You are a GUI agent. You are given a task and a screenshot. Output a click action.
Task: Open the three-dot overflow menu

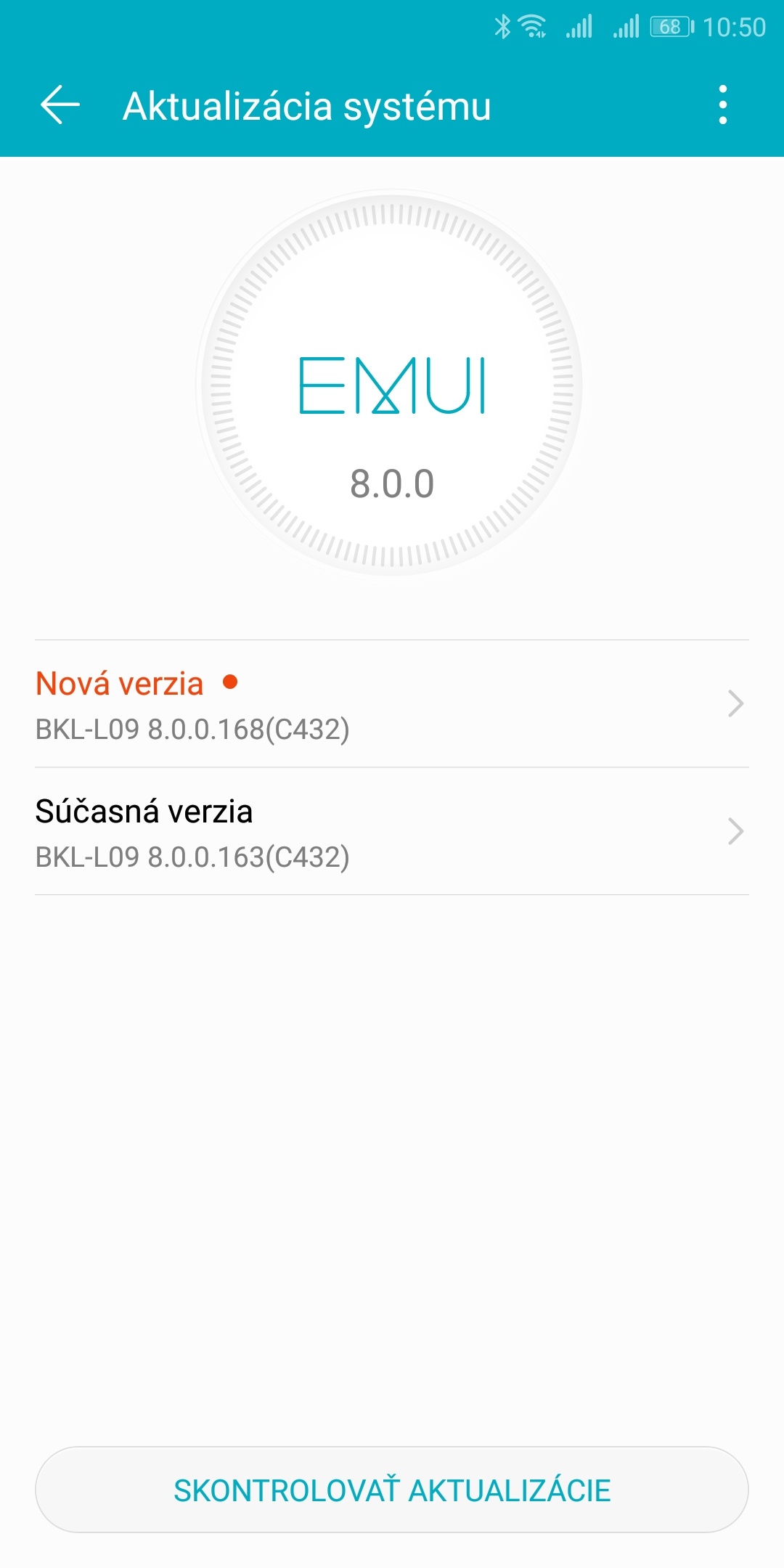722,105
